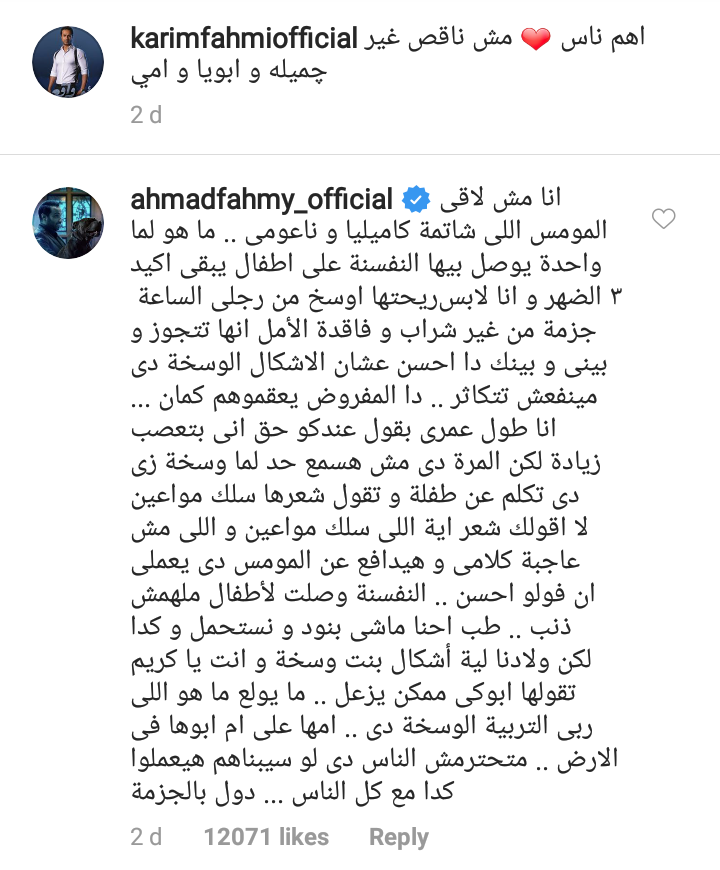Open the ahmadfahmy_official username link
Screen dimensions: 720x870
coord(262,197)
